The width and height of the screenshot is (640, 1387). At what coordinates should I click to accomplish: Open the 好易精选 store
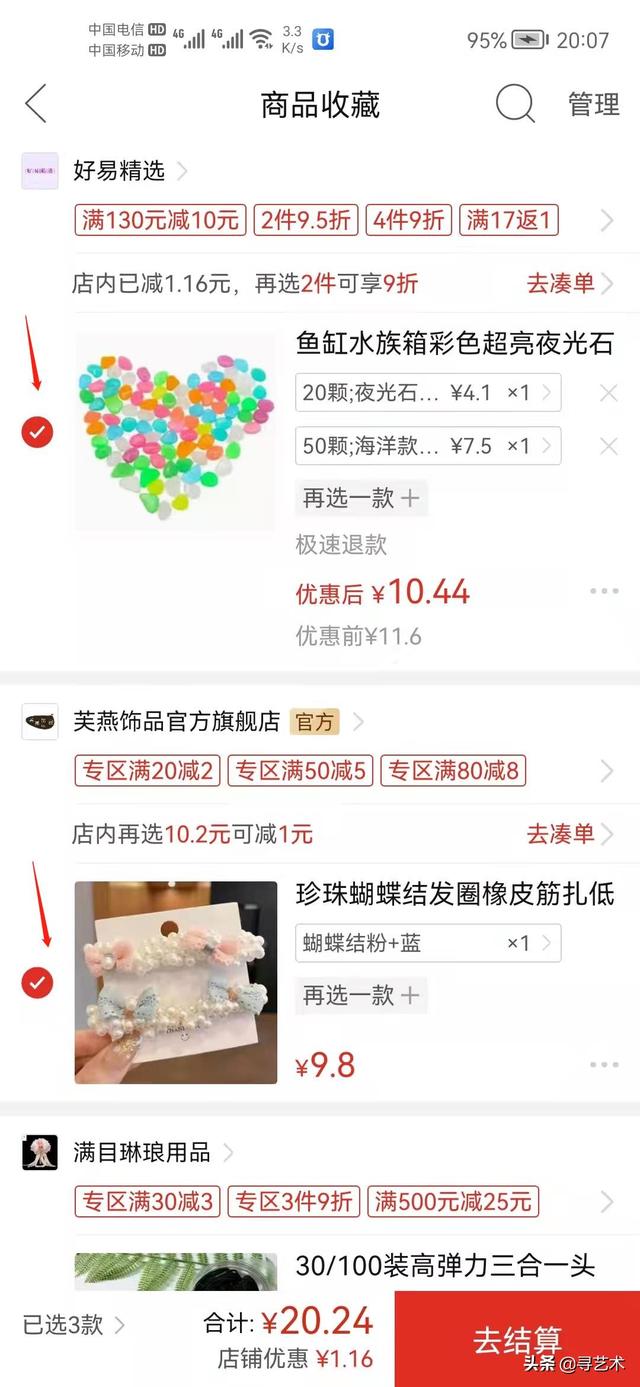click(x=119, y=171)
